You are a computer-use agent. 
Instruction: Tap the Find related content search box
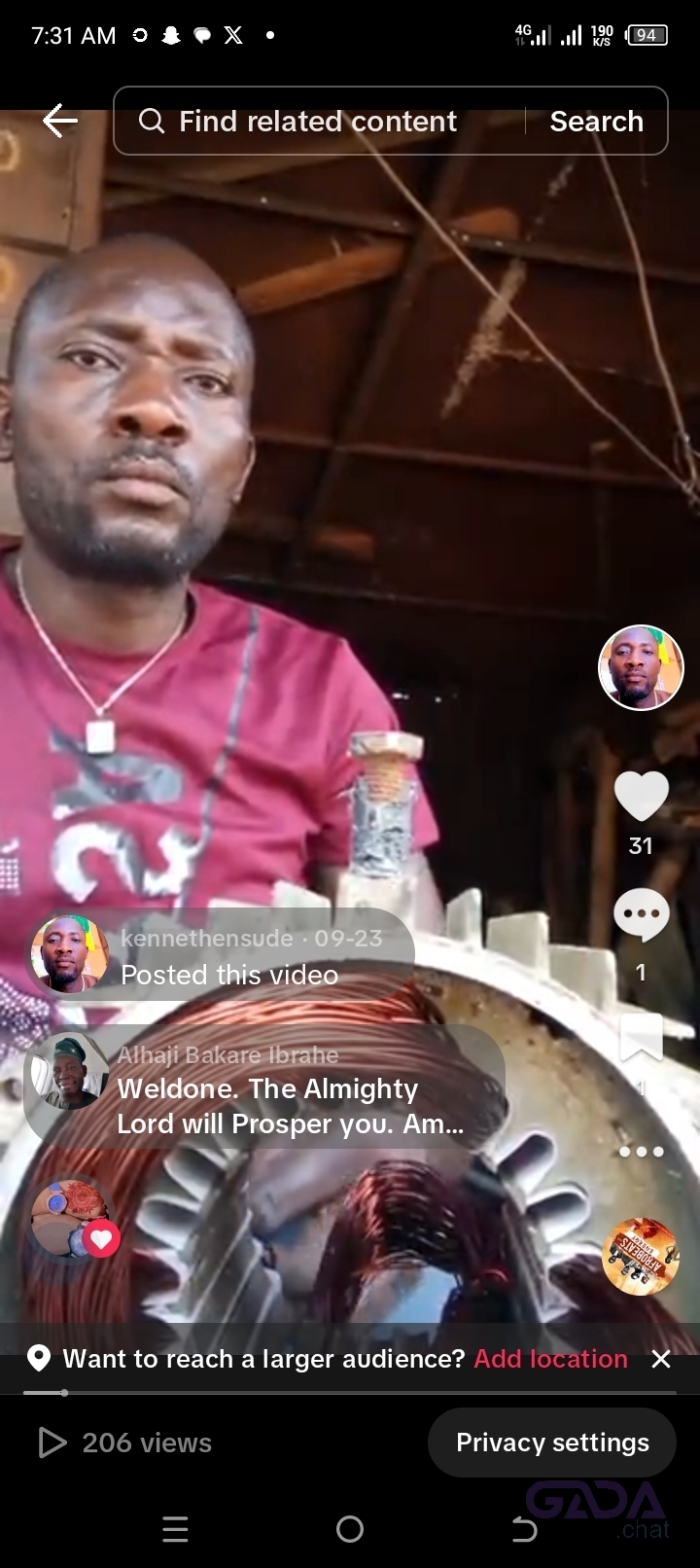point(319,121)
